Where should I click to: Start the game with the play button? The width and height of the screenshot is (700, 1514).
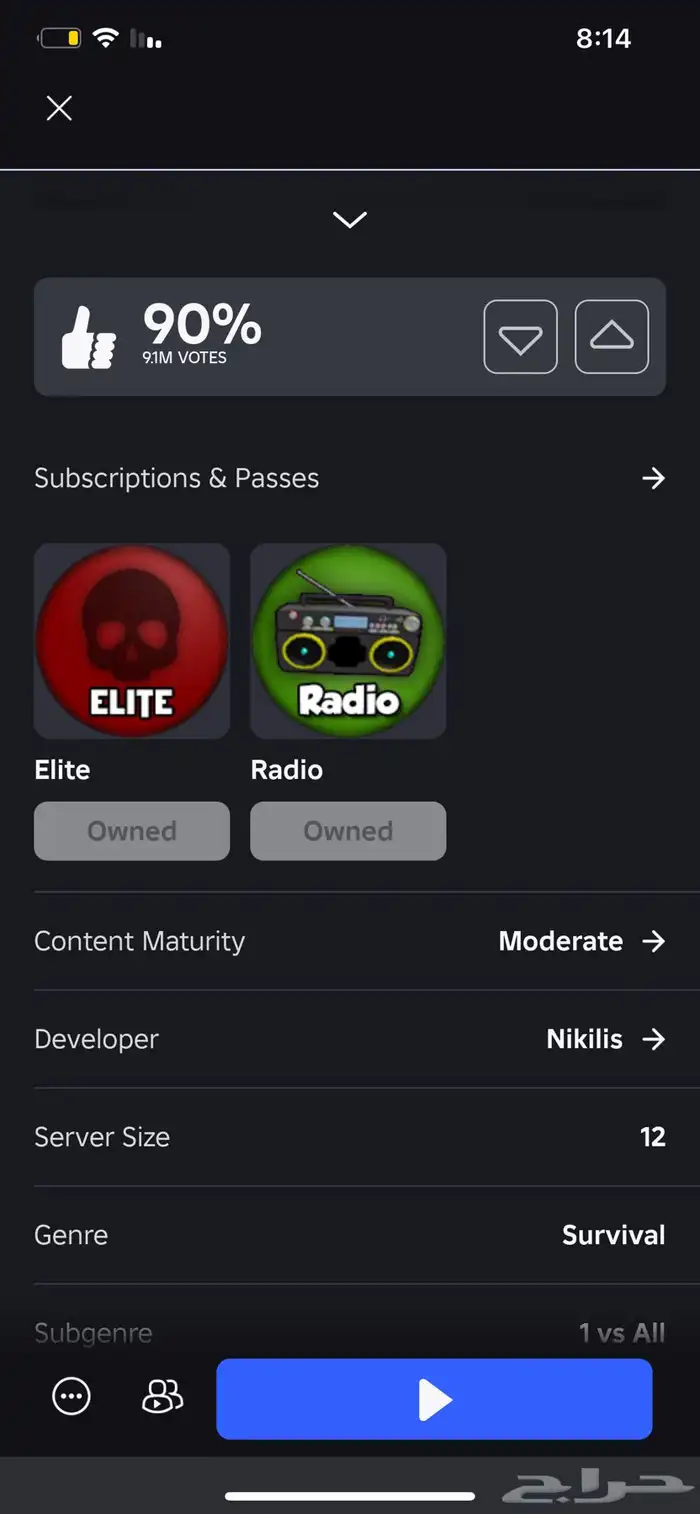pyautogui.click(x=434, y=1399)
